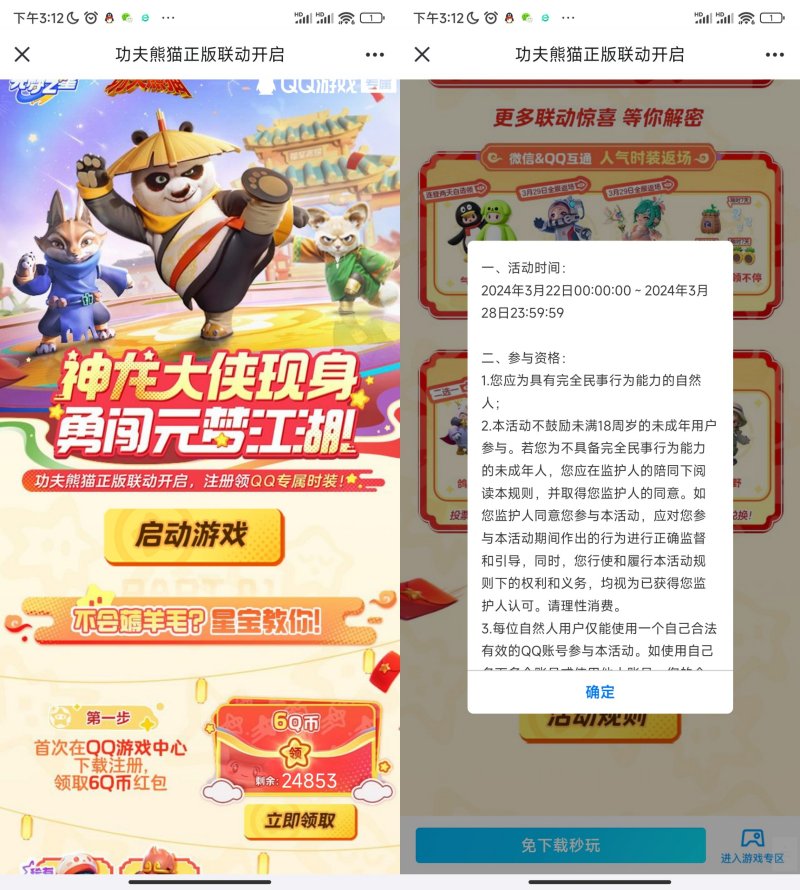
Task: Tap the 启动游戏 button
Action: tap(192, 535)
